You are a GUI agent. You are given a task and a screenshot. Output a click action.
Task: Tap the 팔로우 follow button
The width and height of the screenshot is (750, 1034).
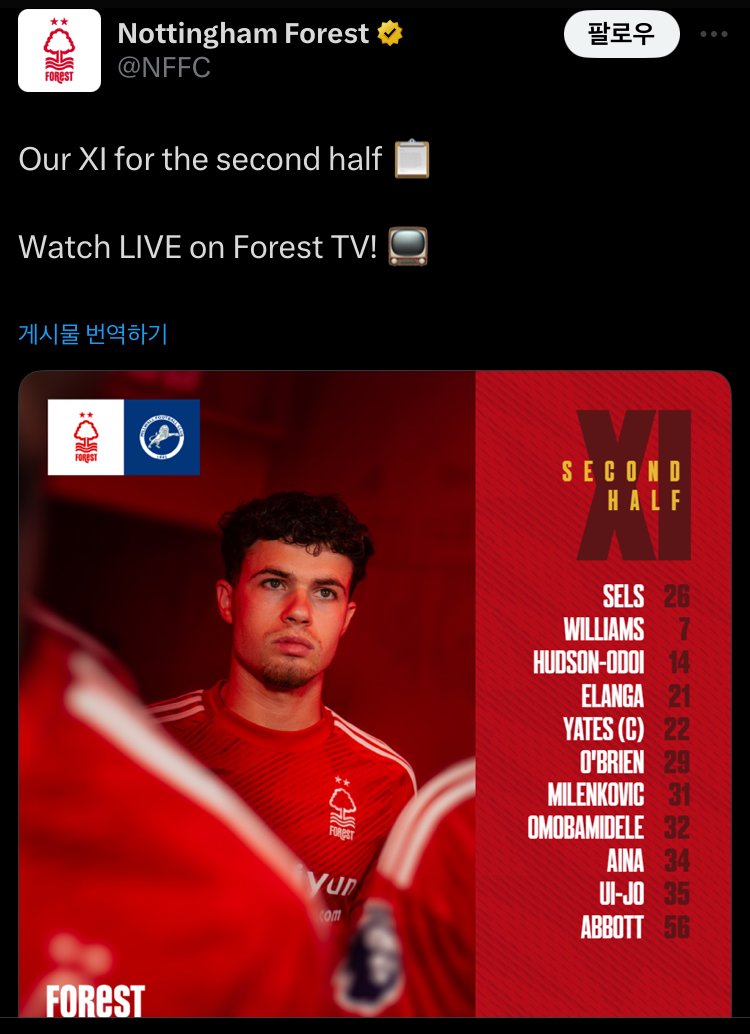click(x=621, y=35)
